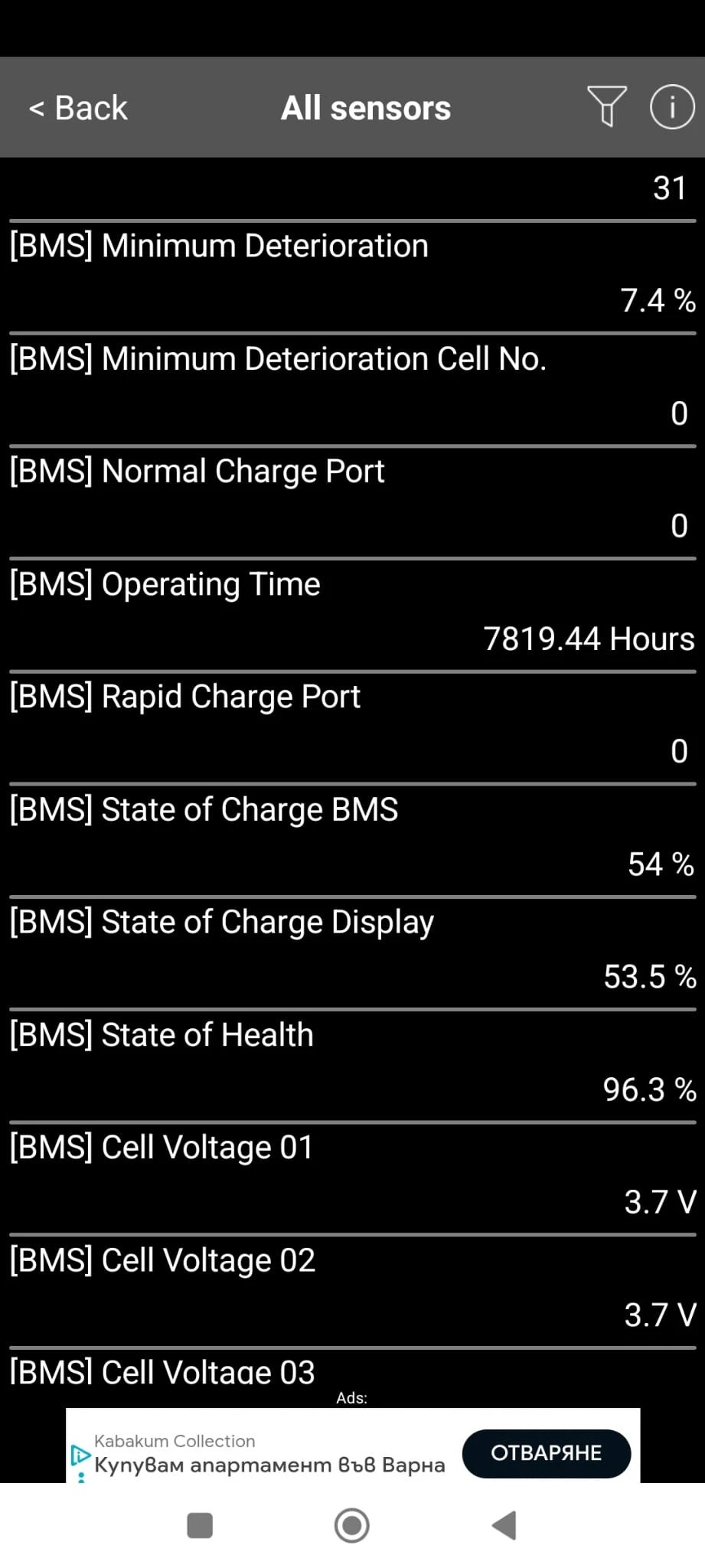Go back from All sensors
The width and height of the screenshot is (705, 1568).
(x=78, y=108)
